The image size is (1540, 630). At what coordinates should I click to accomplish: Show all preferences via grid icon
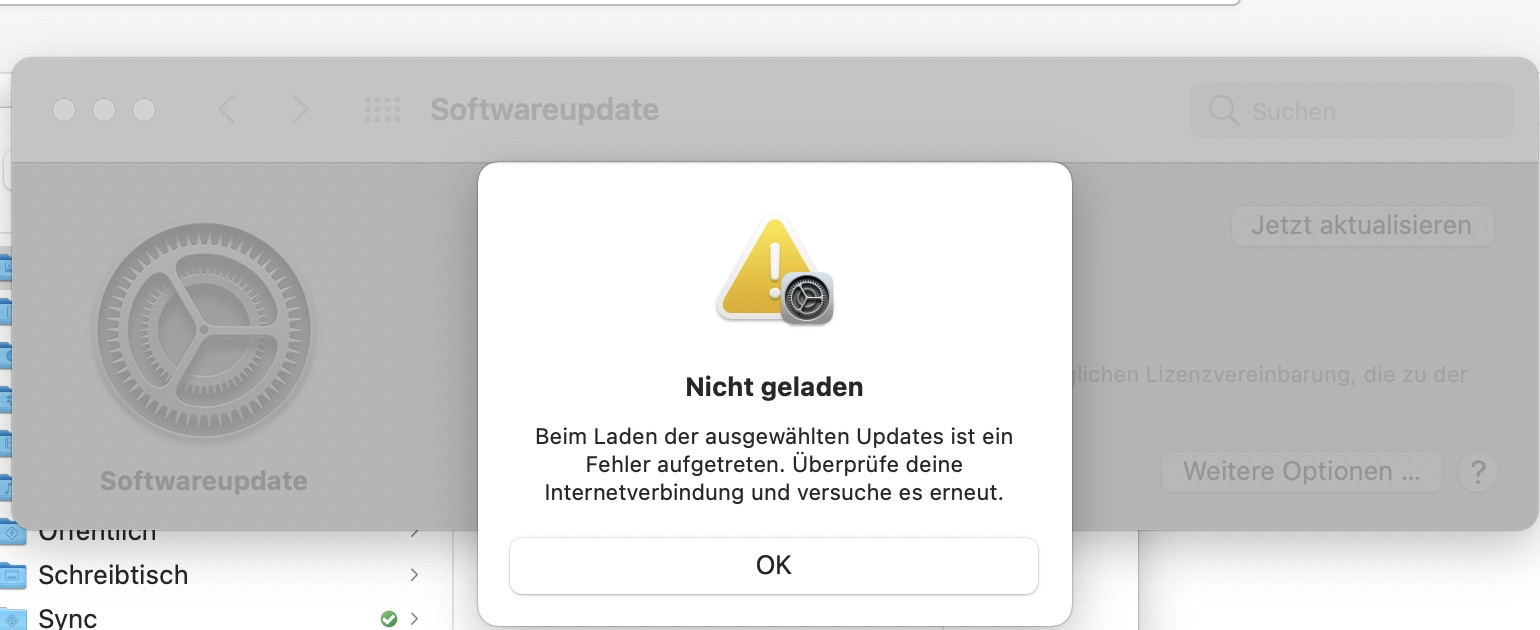click(382, 110)
